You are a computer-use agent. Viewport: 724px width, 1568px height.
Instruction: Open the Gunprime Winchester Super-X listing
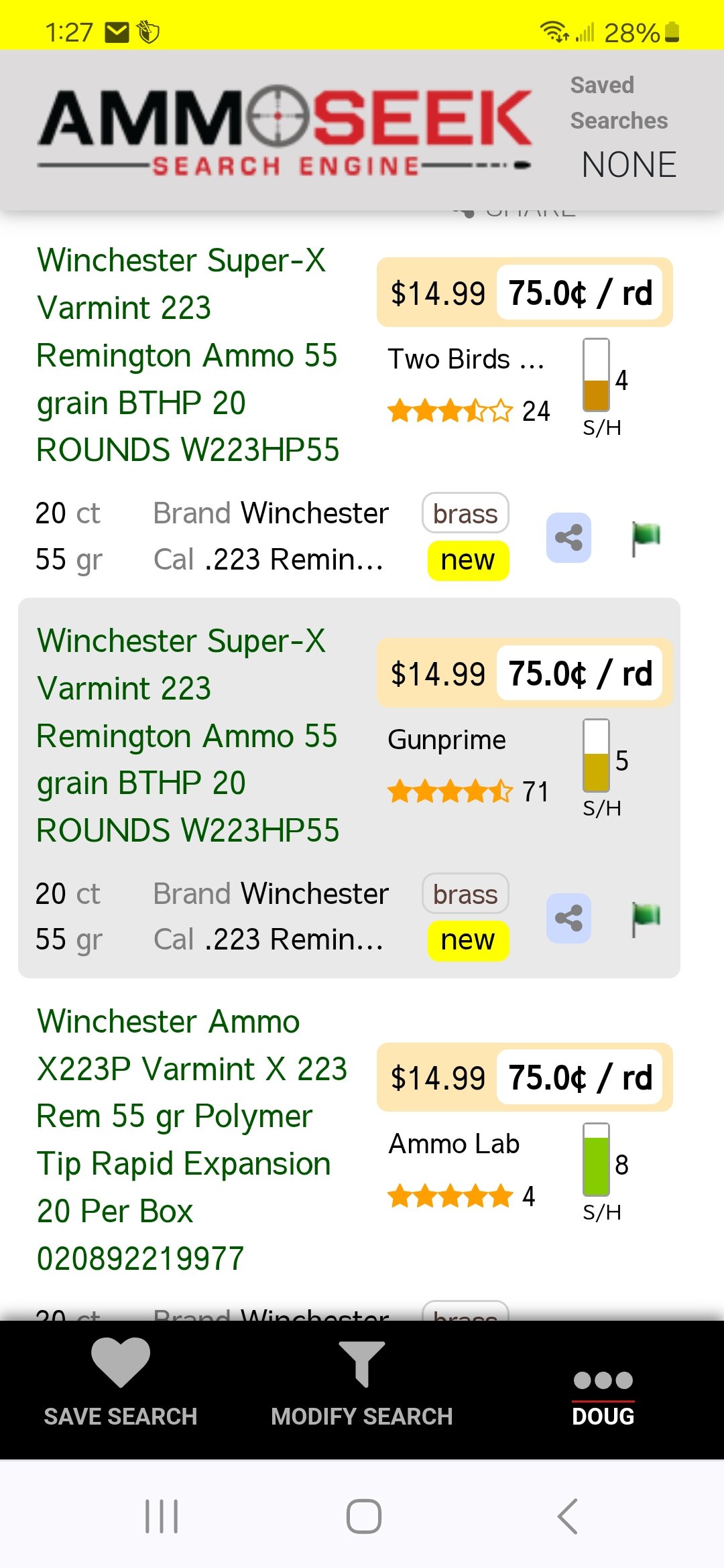[188, 736]
